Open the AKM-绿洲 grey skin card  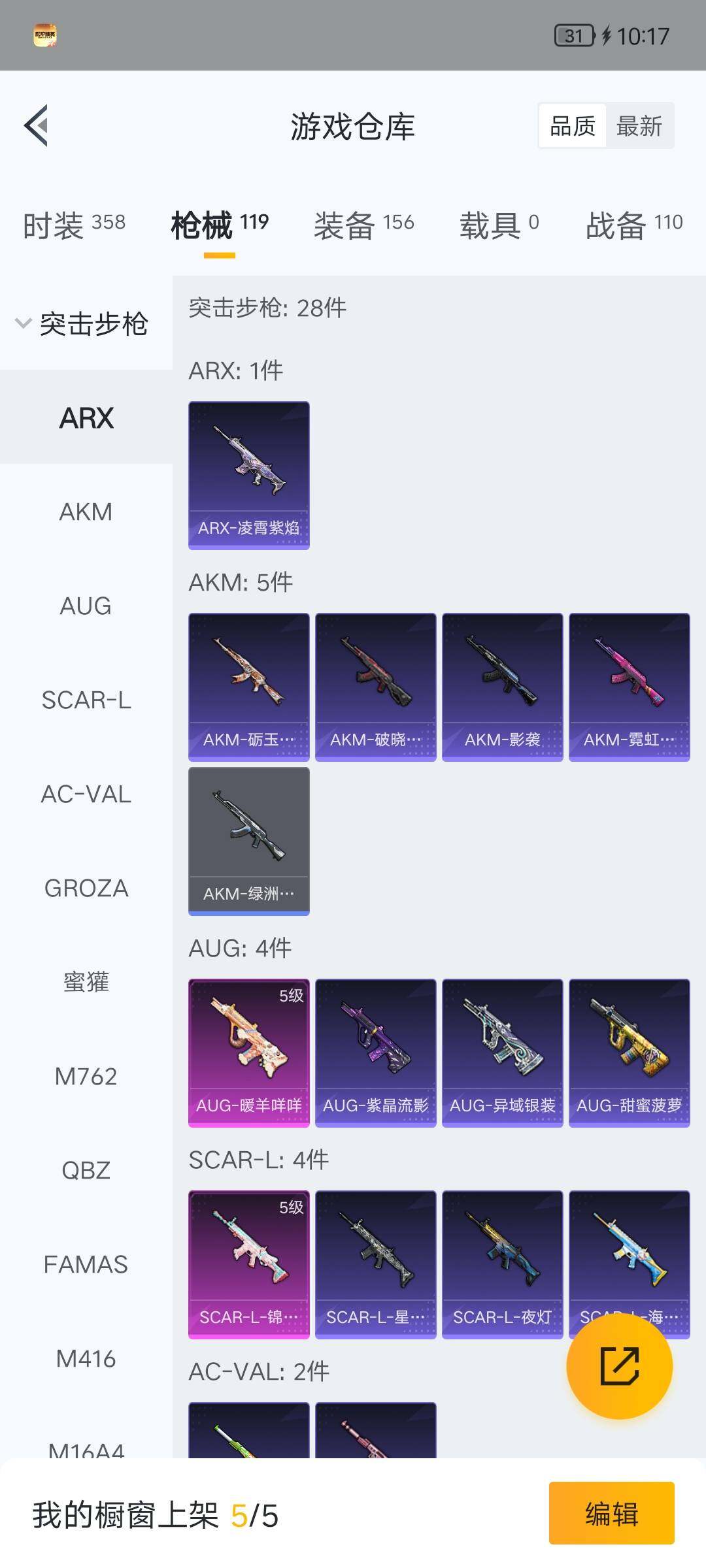248,841
